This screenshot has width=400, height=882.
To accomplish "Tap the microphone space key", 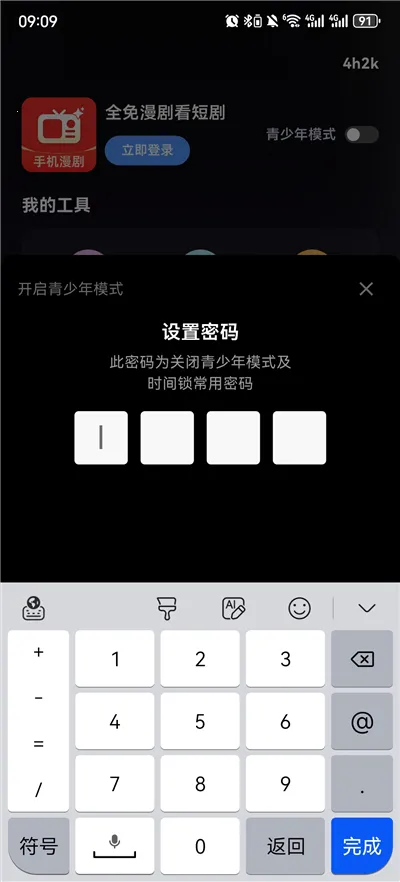I will (x=115, y=846).
